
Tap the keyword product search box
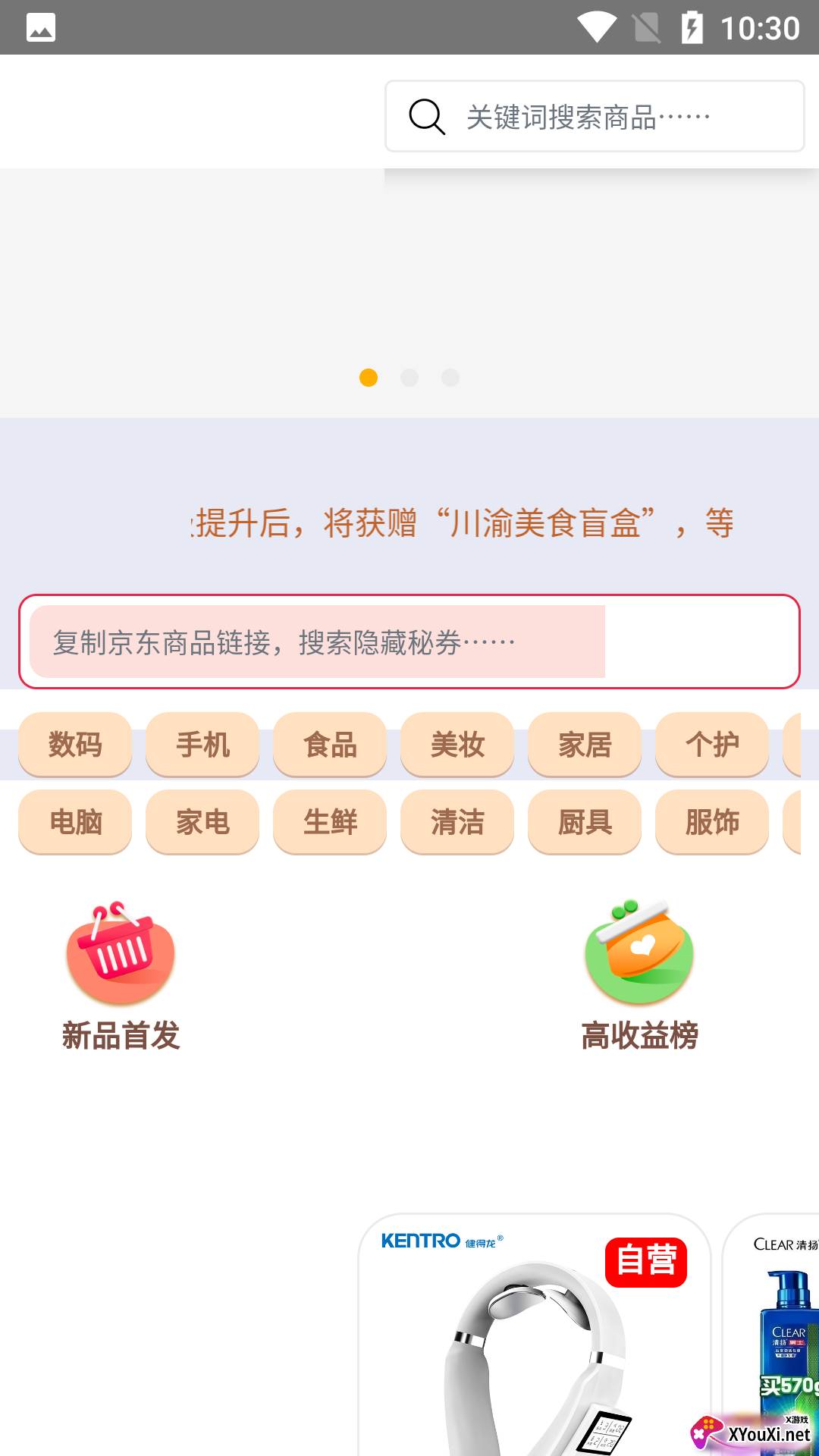(595, 117)
